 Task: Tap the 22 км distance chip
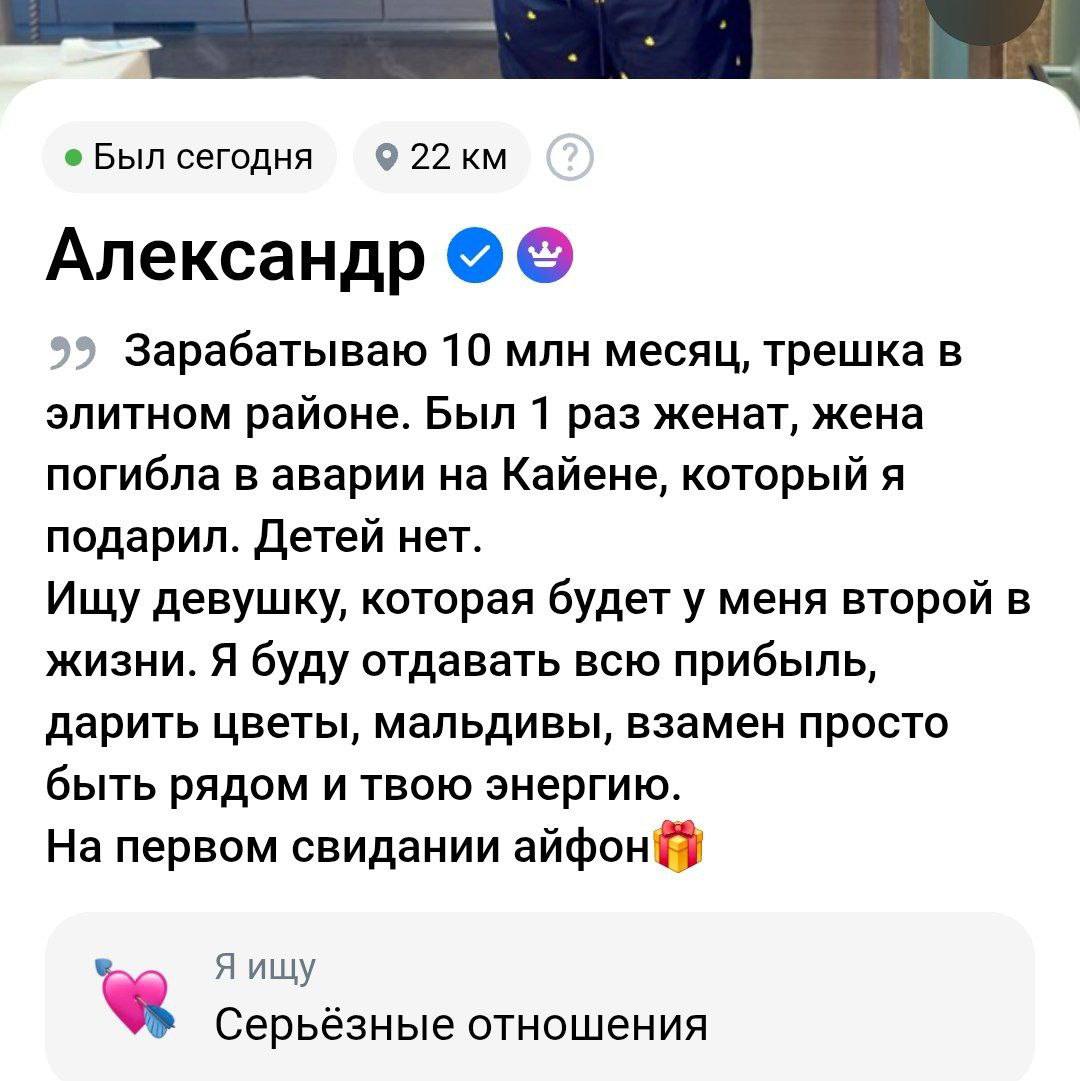click(x=442, y=157)
